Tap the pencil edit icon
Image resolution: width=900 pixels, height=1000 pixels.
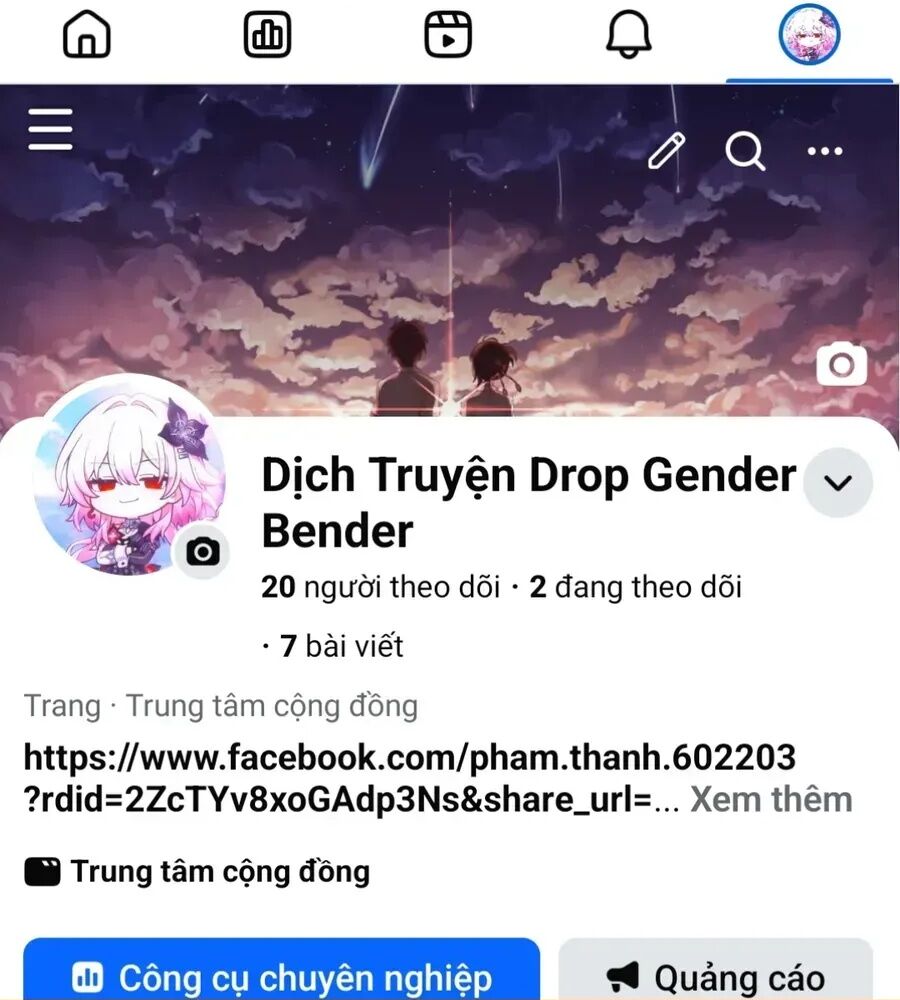click(x=667, y=151)
